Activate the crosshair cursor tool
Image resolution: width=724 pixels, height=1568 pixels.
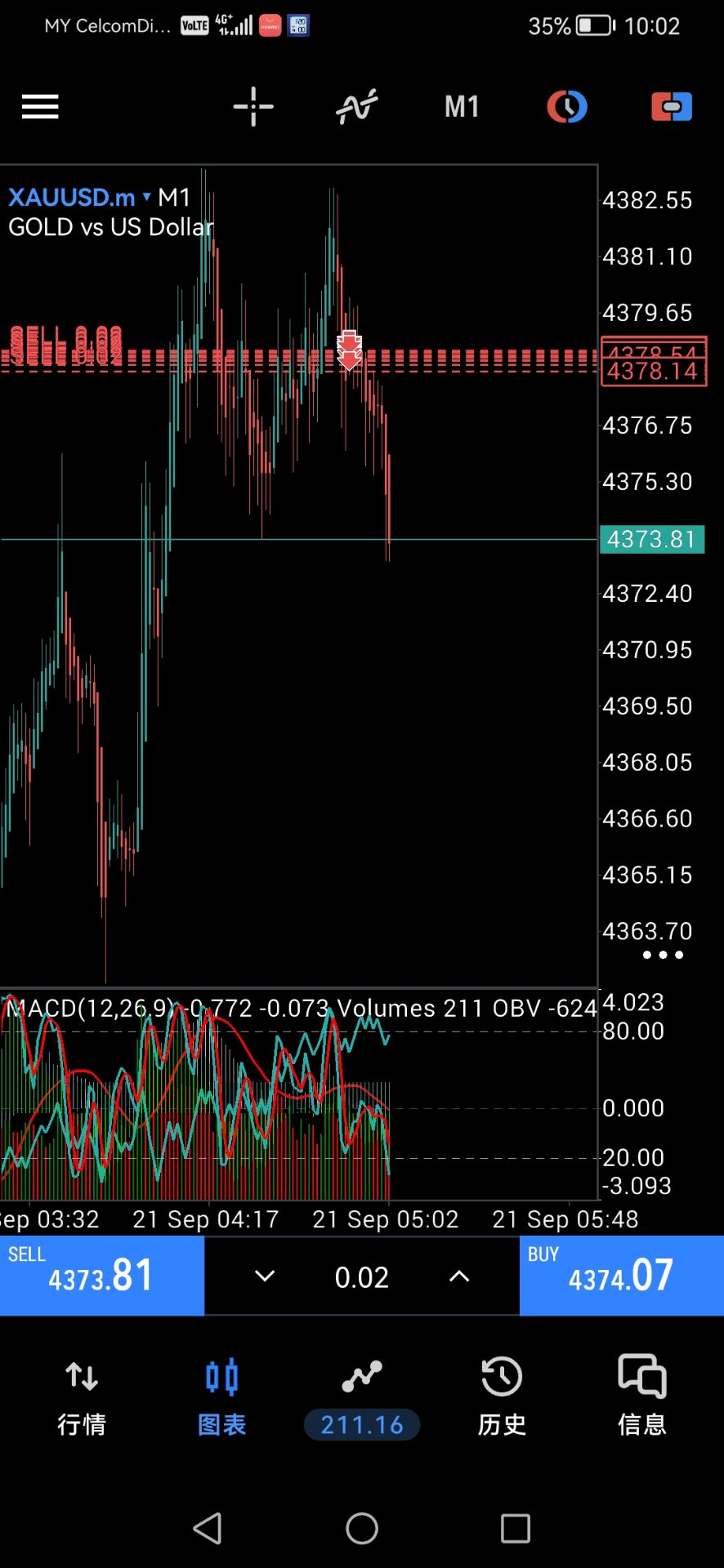[x=253, y=107]
